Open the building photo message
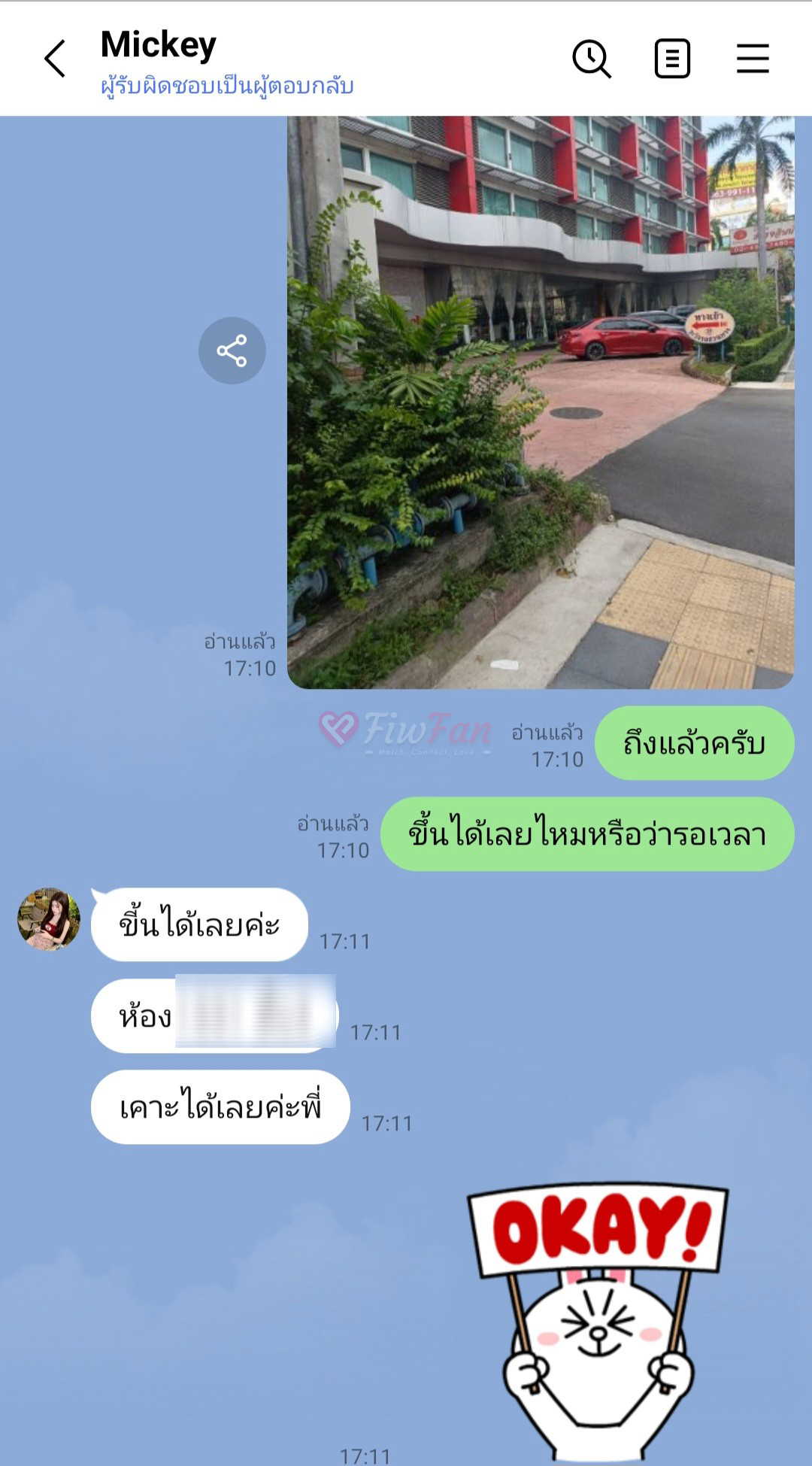The height and width of the screenshot is (1466, 812). (541, 402)
